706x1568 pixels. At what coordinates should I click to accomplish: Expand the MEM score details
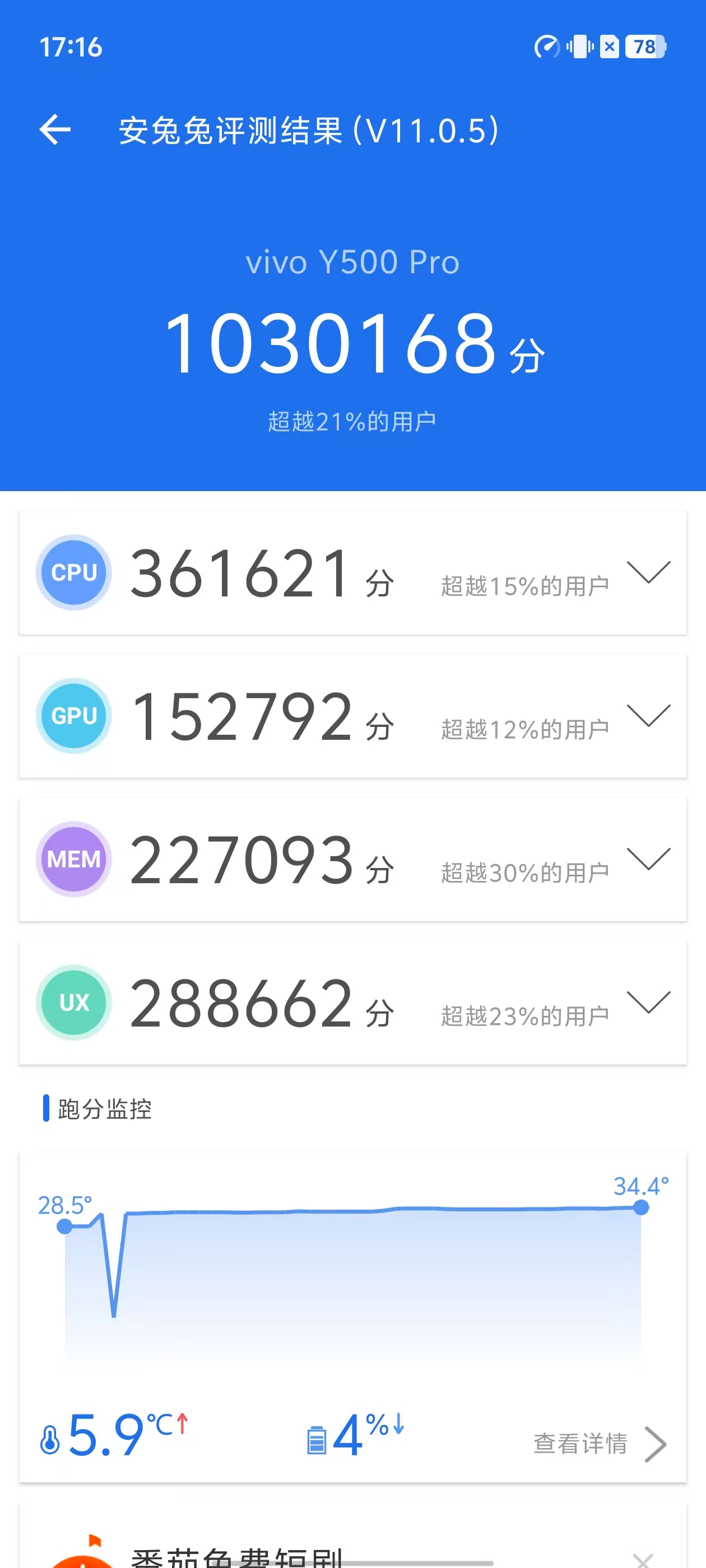coord(648,858)
